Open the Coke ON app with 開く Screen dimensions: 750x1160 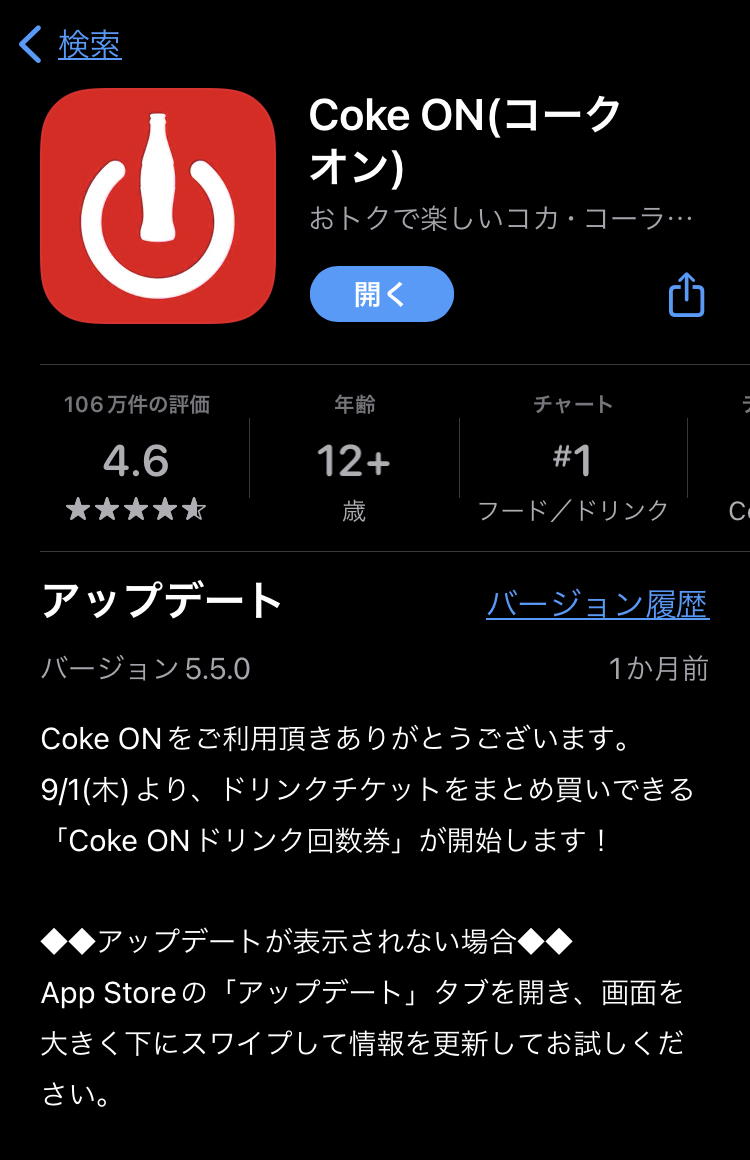[381, 294]
